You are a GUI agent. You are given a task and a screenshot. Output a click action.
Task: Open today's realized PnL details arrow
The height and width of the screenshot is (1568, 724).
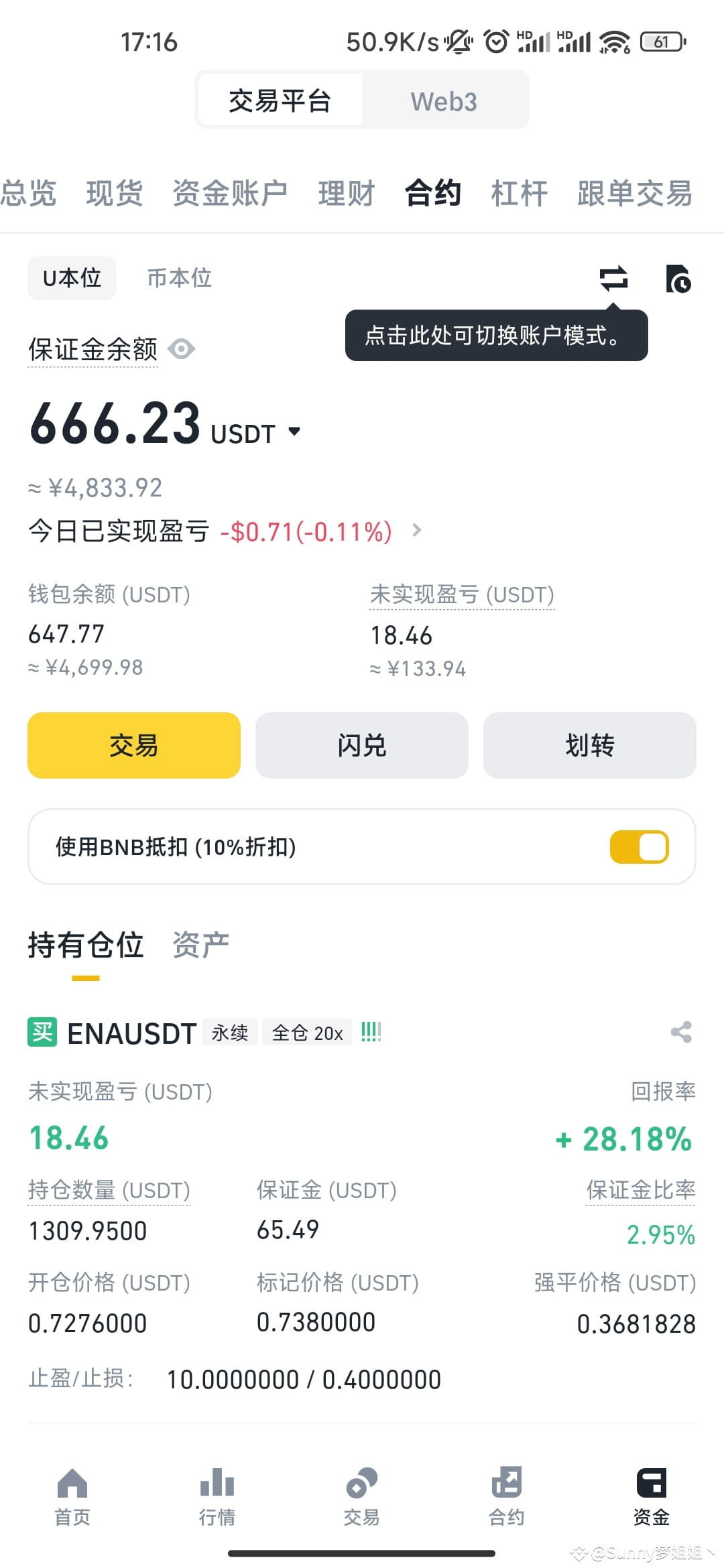tap(416, 531)
